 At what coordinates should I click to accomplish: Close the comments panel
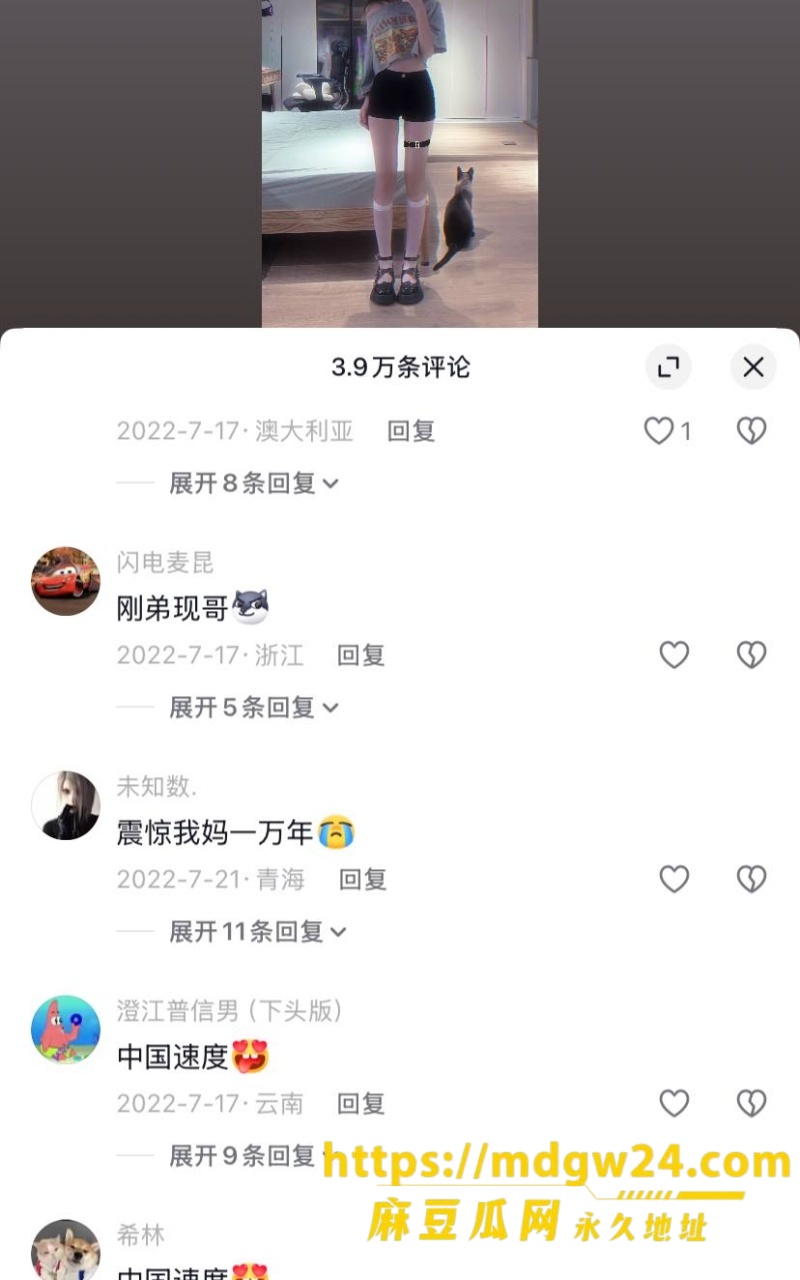[x=753, y=367]
